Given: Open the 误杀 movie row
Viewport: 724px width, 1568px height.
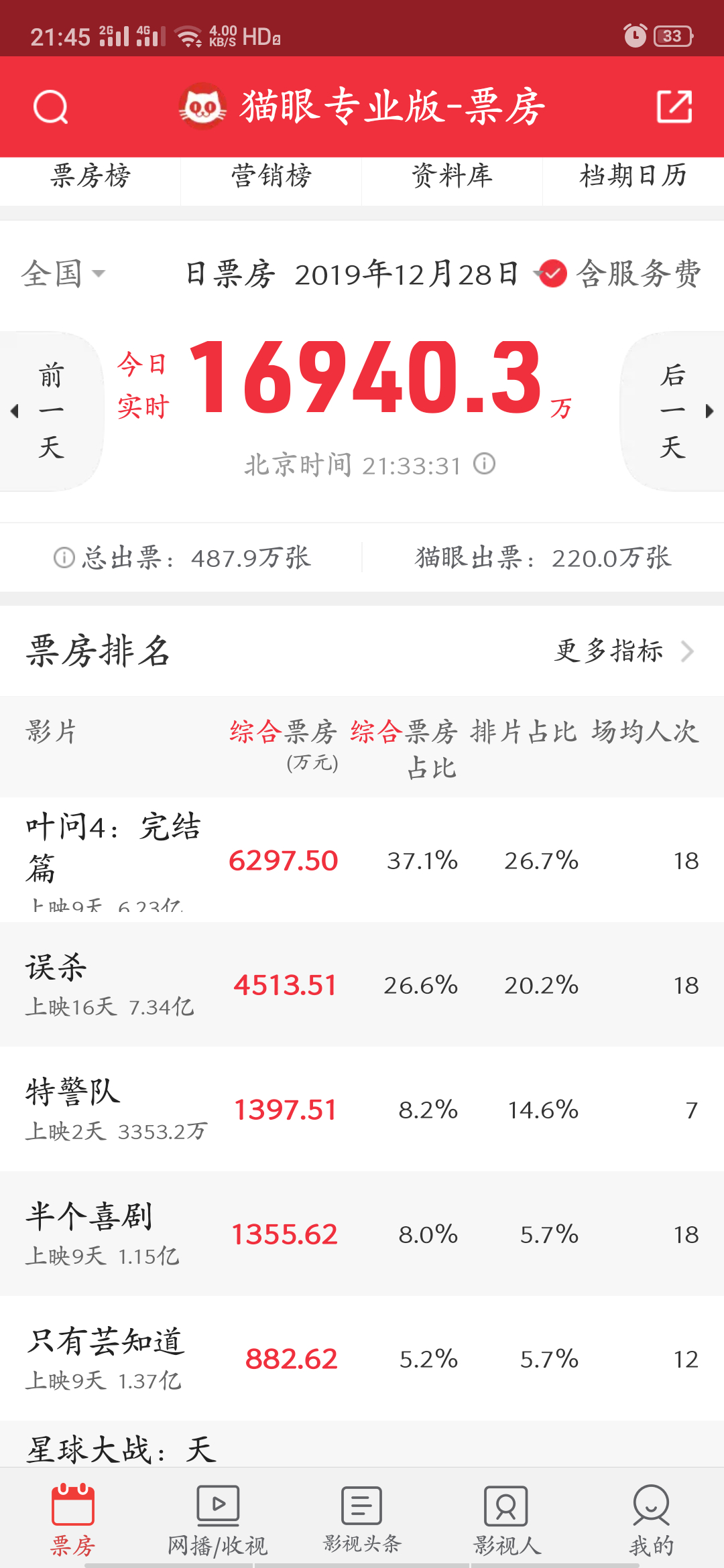Looking at the screenshot, I should coord(362,985).
